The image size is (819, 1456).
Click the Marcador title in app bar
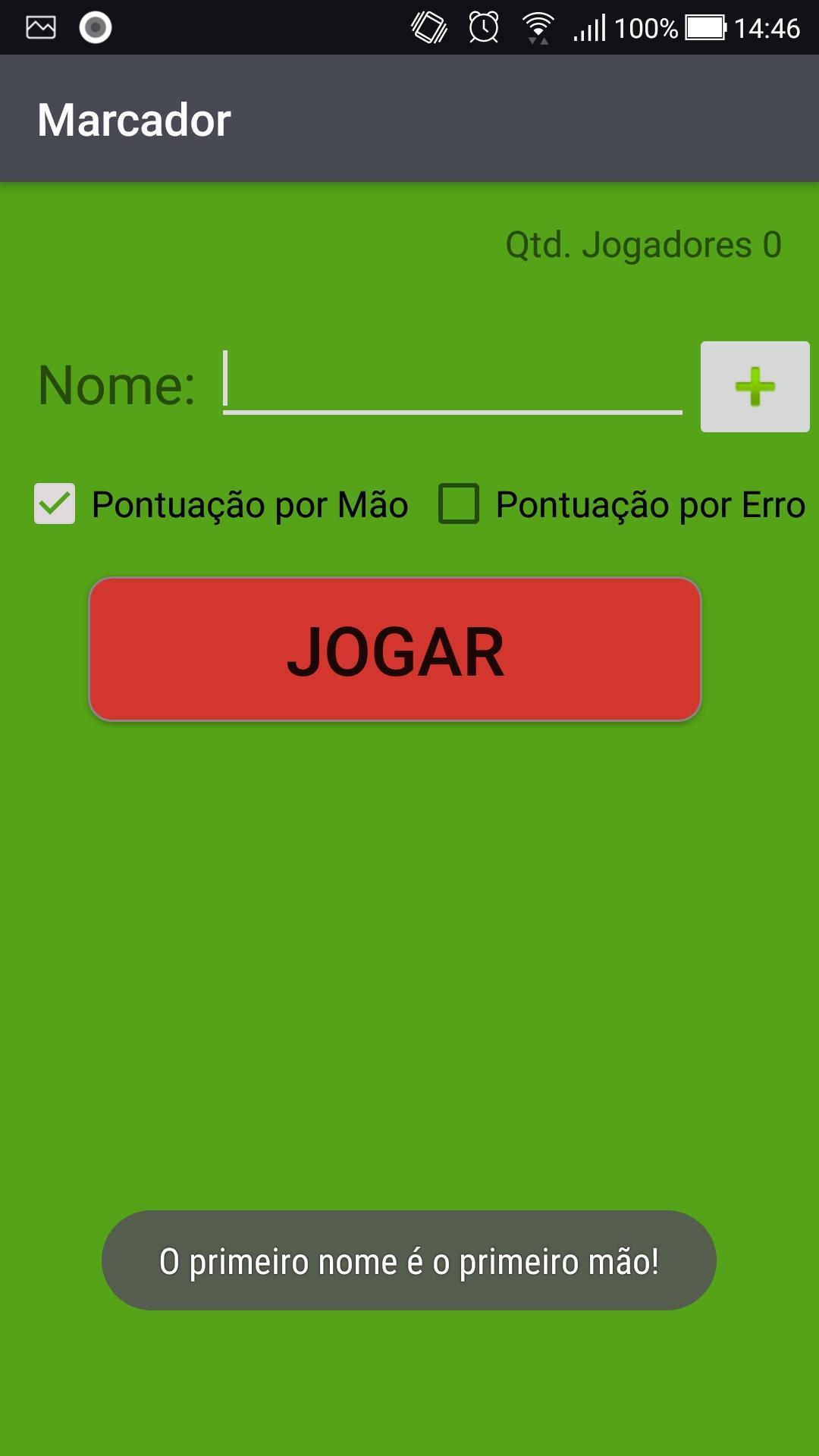pos(134,118)
